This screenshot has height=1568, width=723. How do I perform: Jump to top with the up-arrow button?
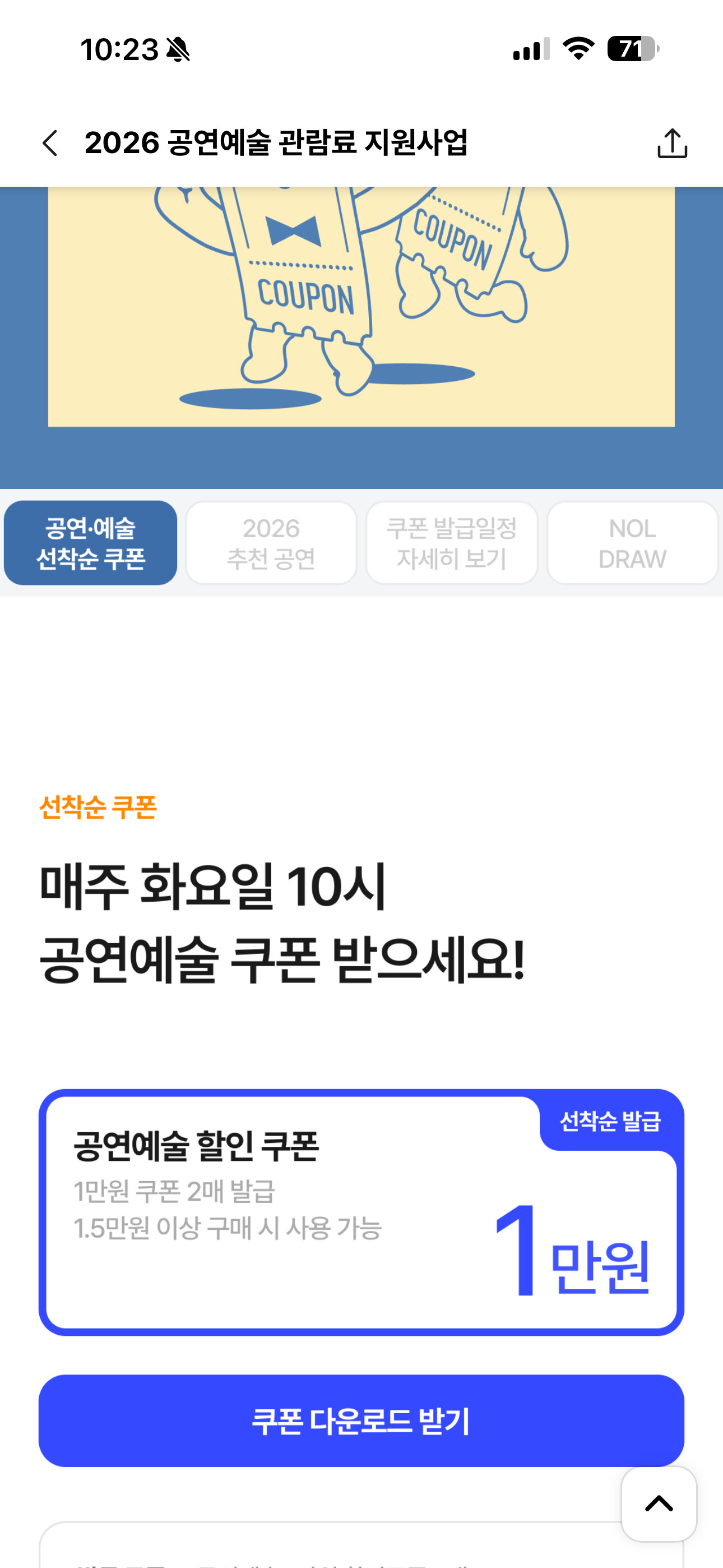click(x=659, y=1504)
